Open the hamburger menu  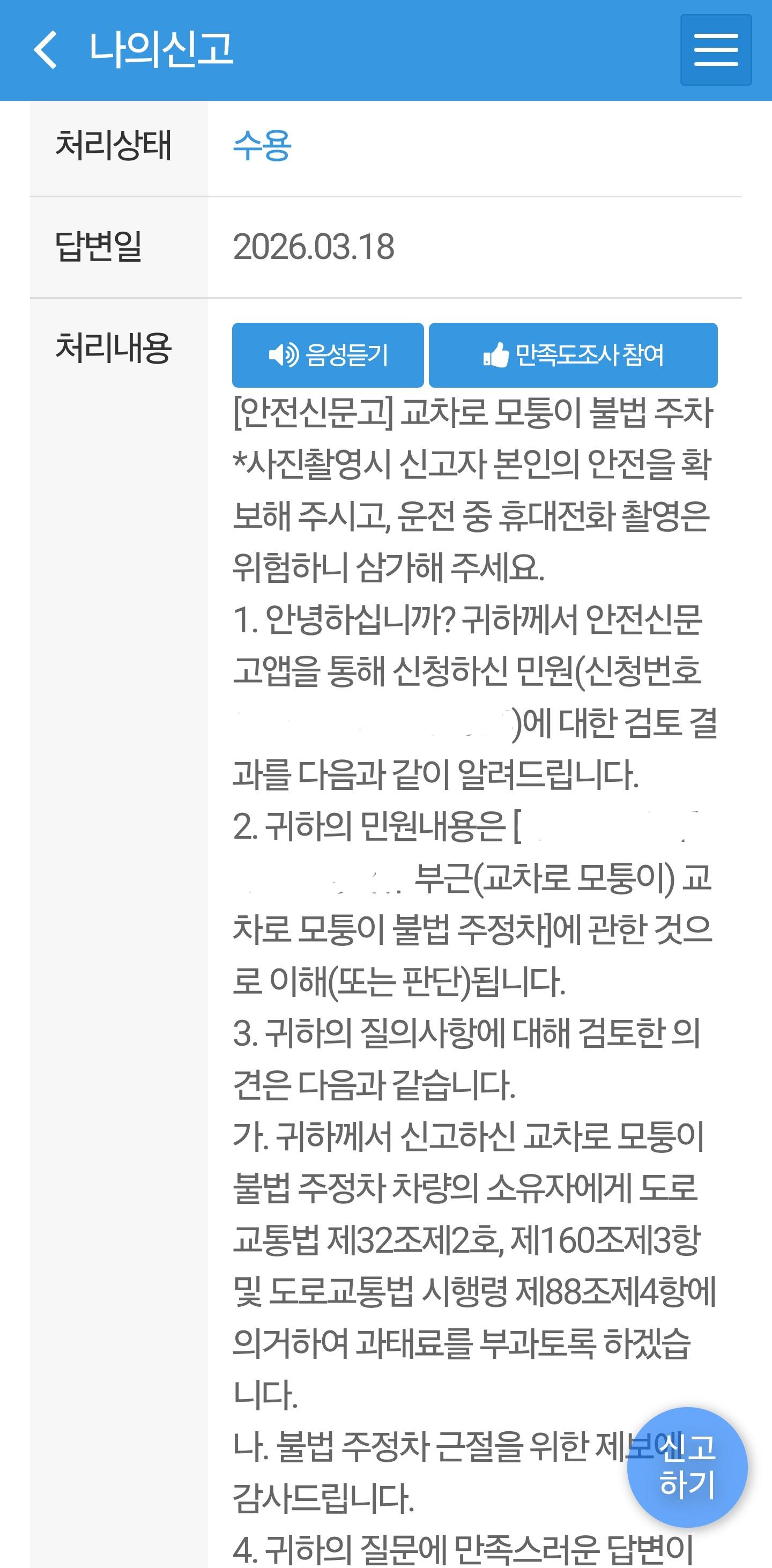coord(715,50)
